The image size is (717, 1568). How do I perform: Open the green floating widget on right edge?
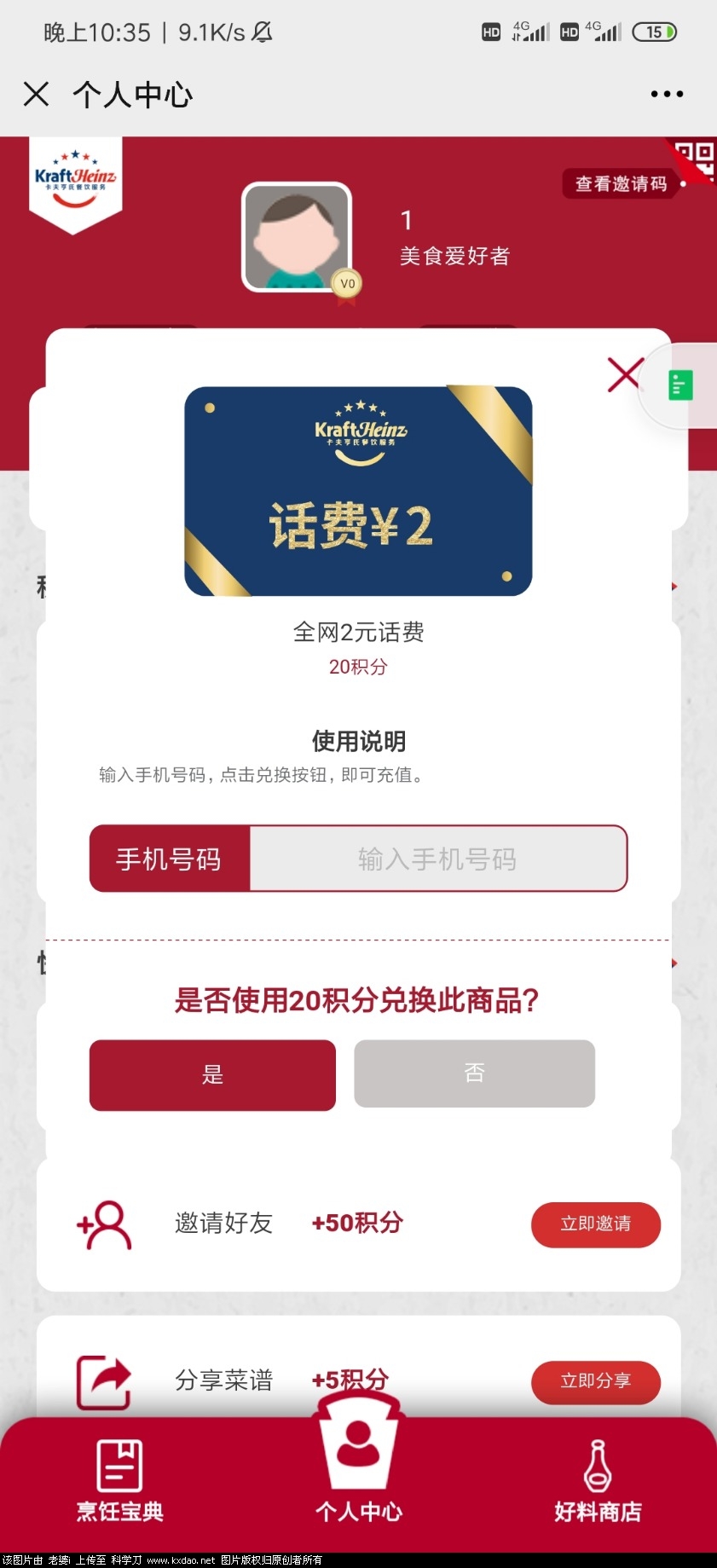click(x=679, y=385)
